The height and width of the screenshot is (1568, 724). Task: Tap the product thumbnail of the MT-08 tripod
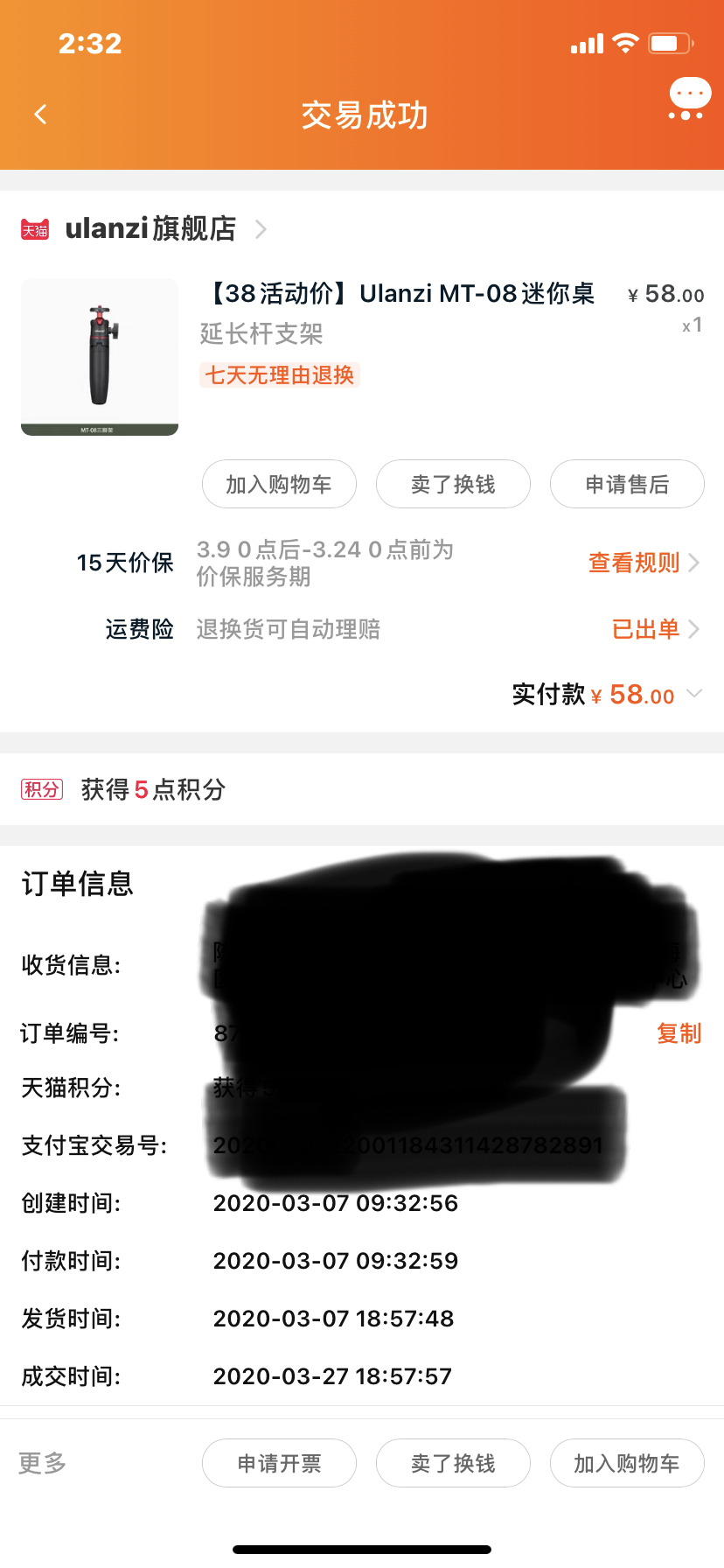coord(99,356)
